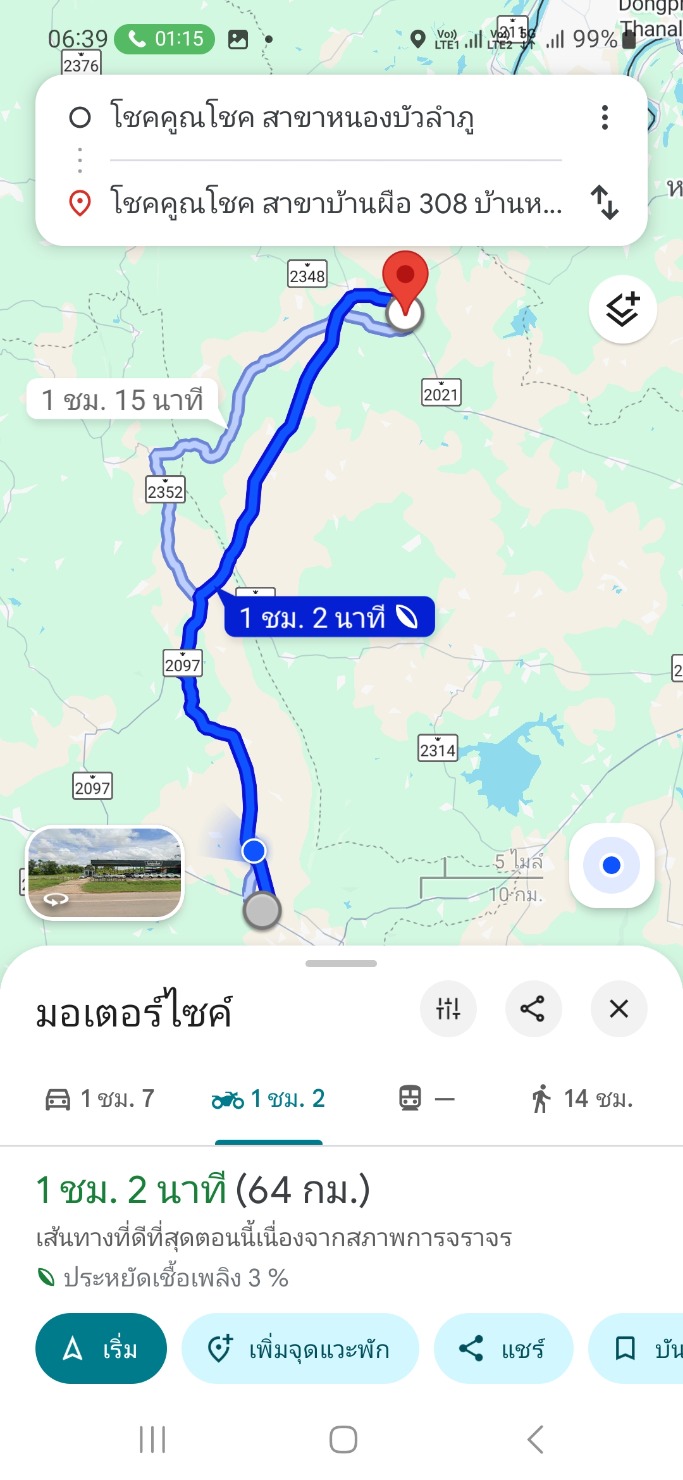Select the alternate 1 ชม. 15 นาที route
The width and height of the screenshot is (683, 1480).
122,401
